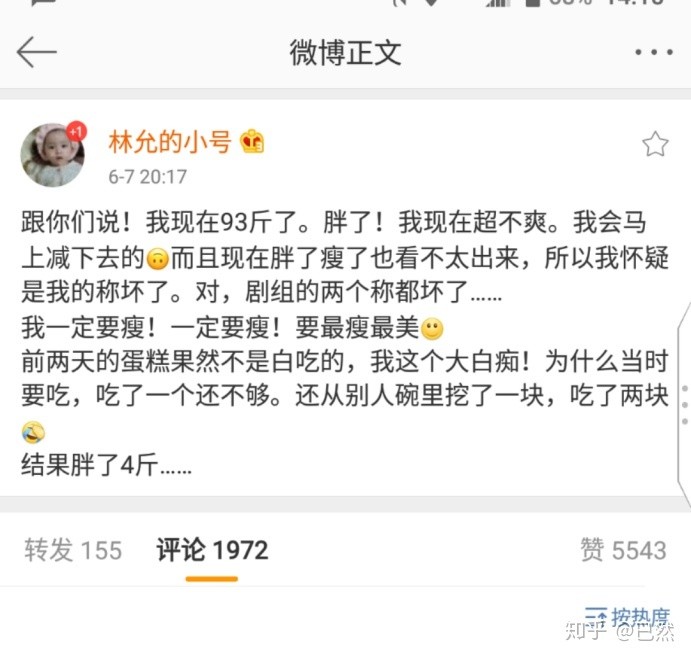This screenshot has width=691, height=659.
Task: Favorite this post with the star
Action: tap(655, 145)
